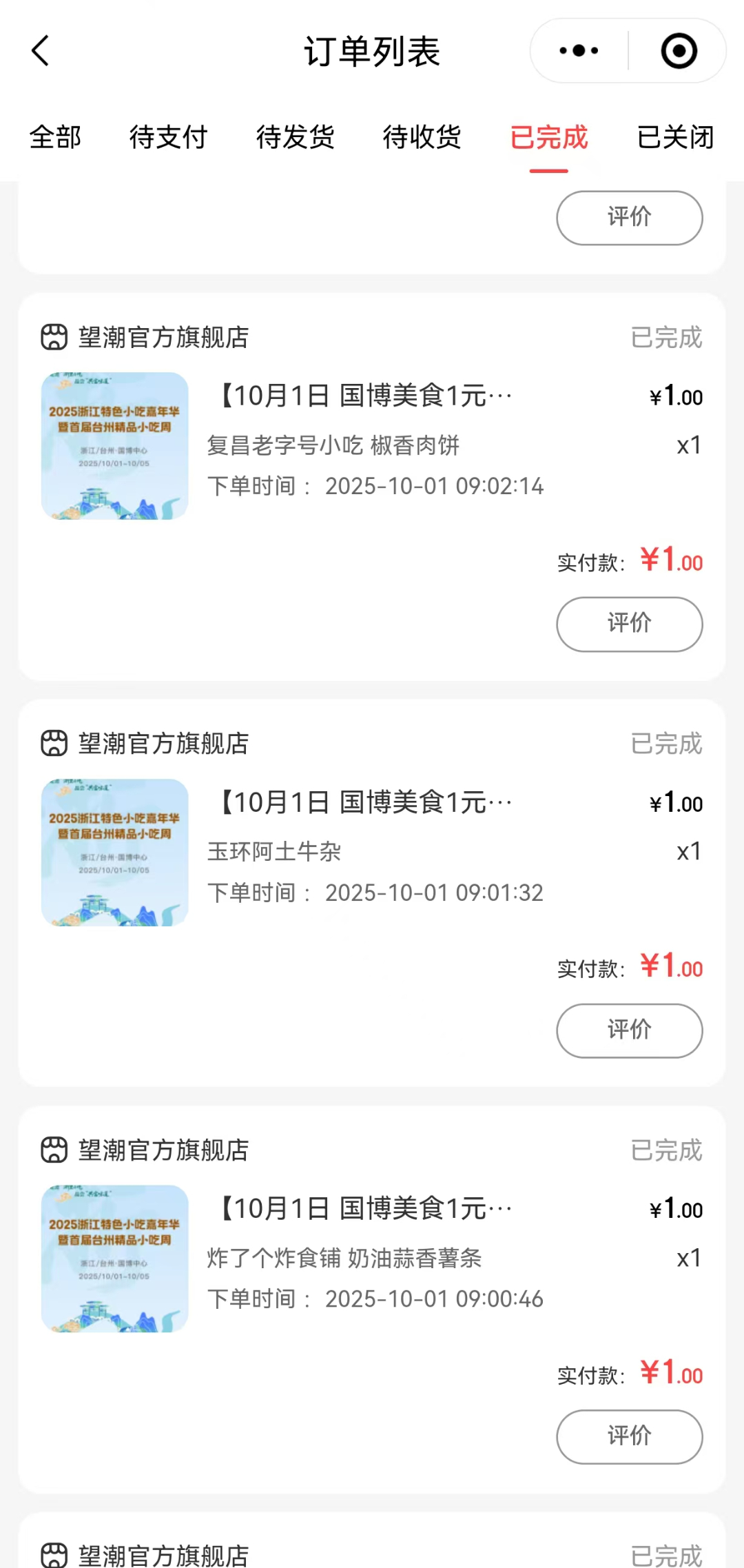Close the mini program via the circle icon
Image resolution: width=744 pixels, height=1568 pixels.
(x=679, y=51)
